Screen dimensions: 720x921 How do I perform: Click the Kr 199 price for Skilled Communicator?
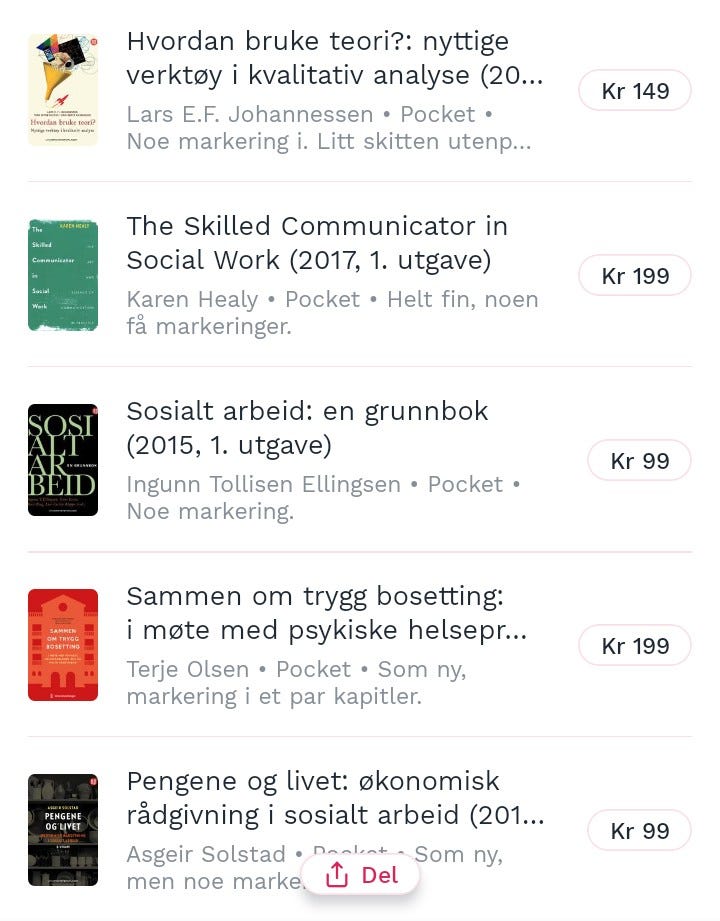pyautogui.click(x=634, y=275)
